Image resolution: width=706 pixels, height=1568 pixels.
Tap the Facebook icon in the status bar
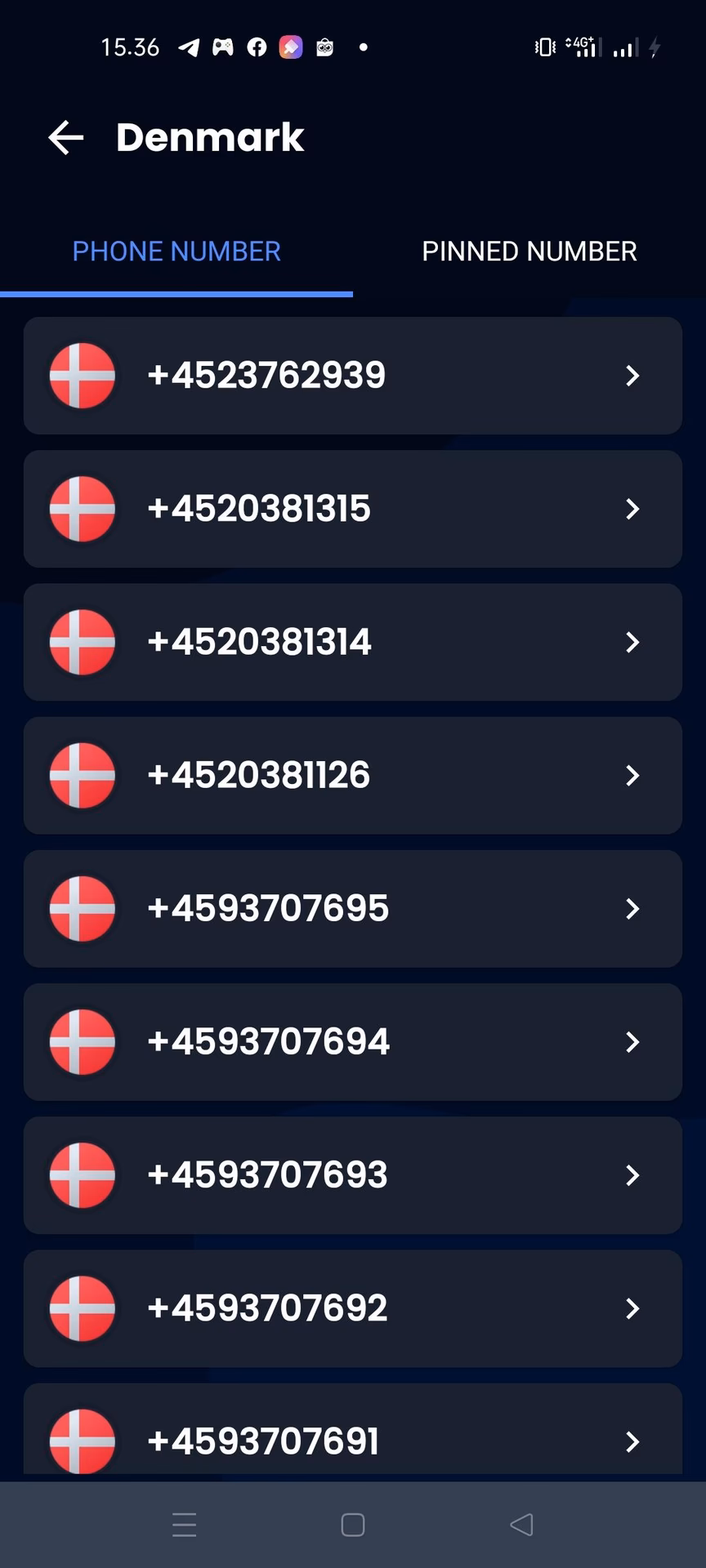point(255,47)
